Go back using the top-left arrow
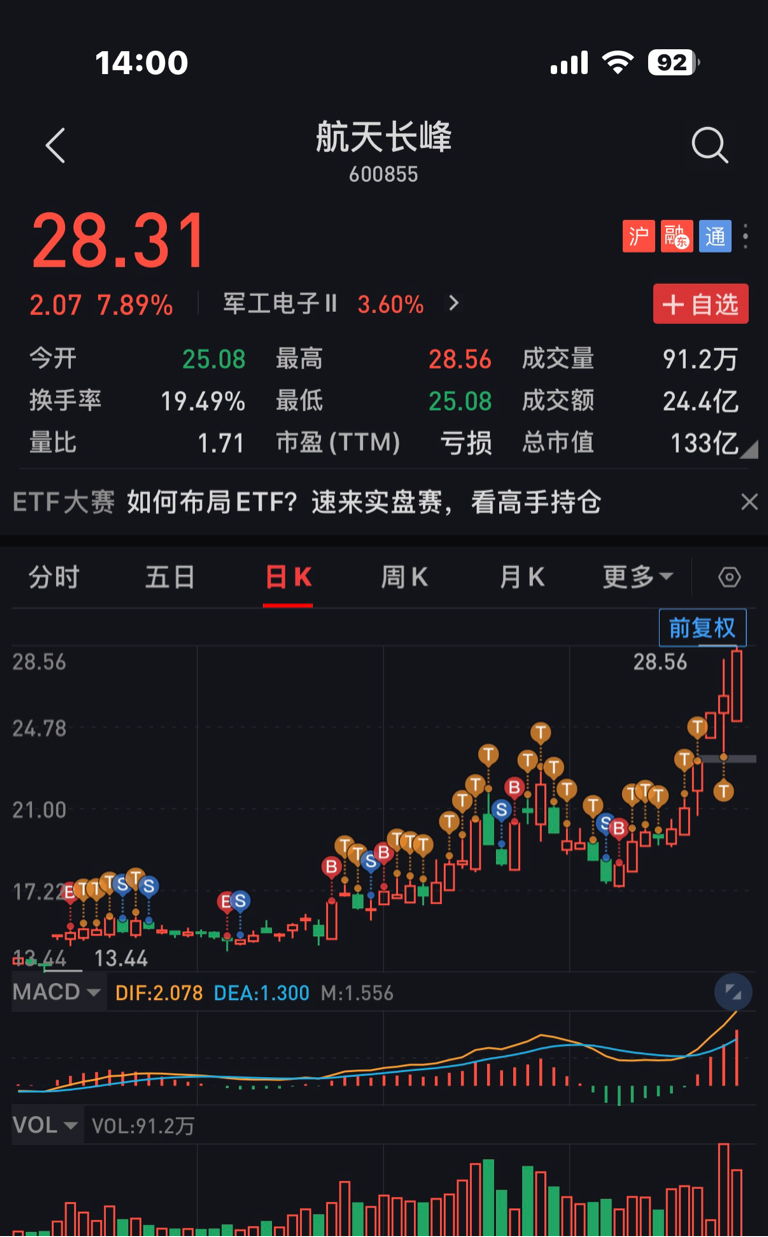Viewport: 768px width, 1237px height. point(56,146)
